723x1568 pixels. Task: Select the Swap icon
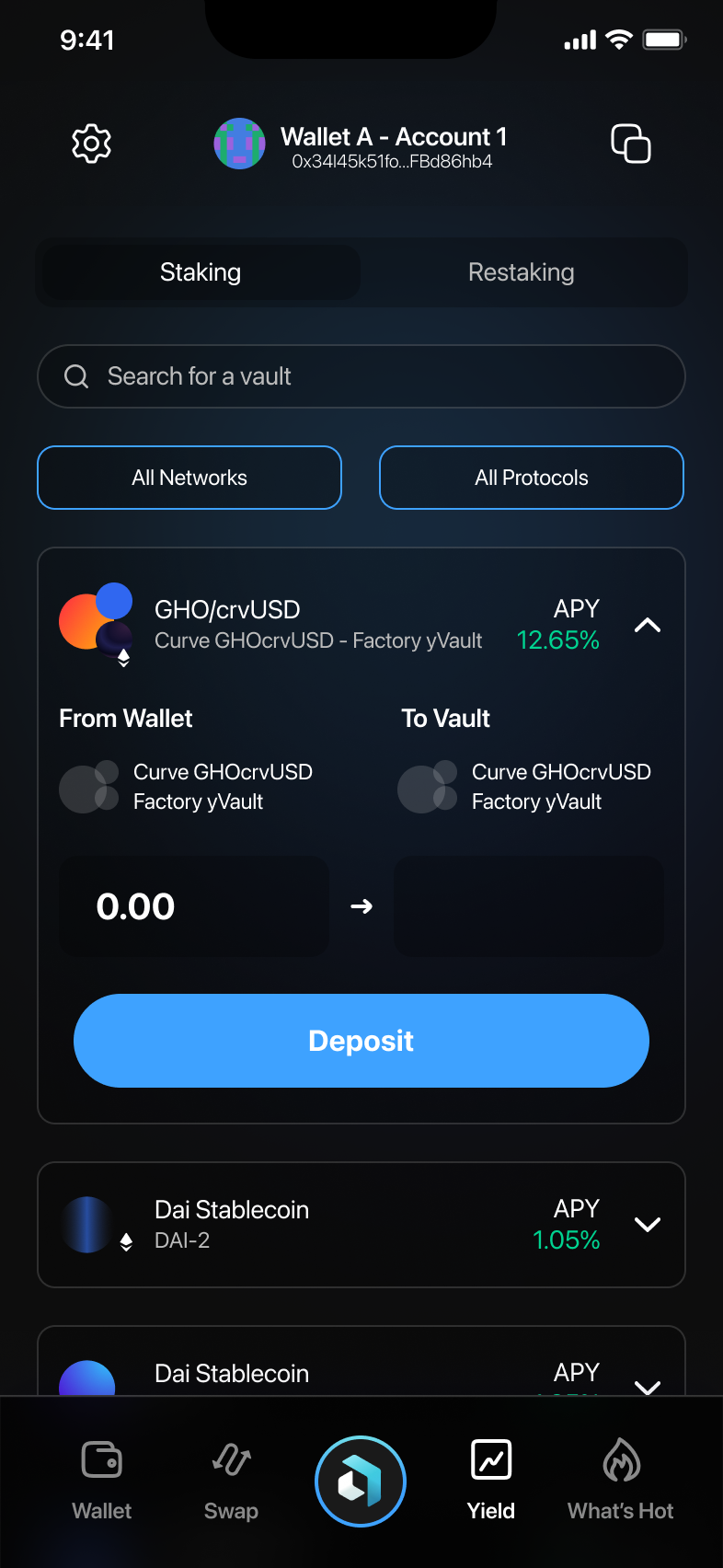(x=230, y=1472)
